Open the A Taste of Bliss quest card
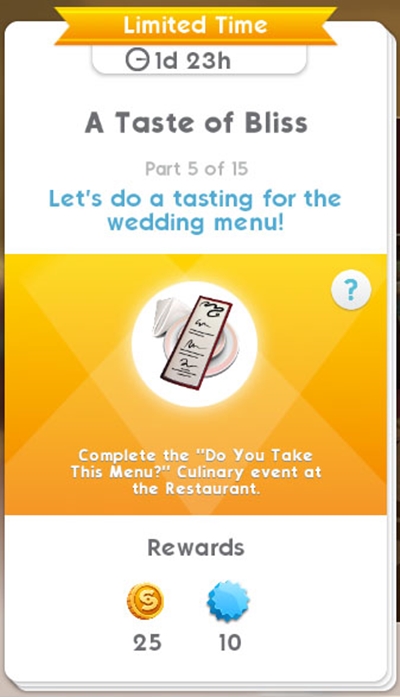 [196, 351]
